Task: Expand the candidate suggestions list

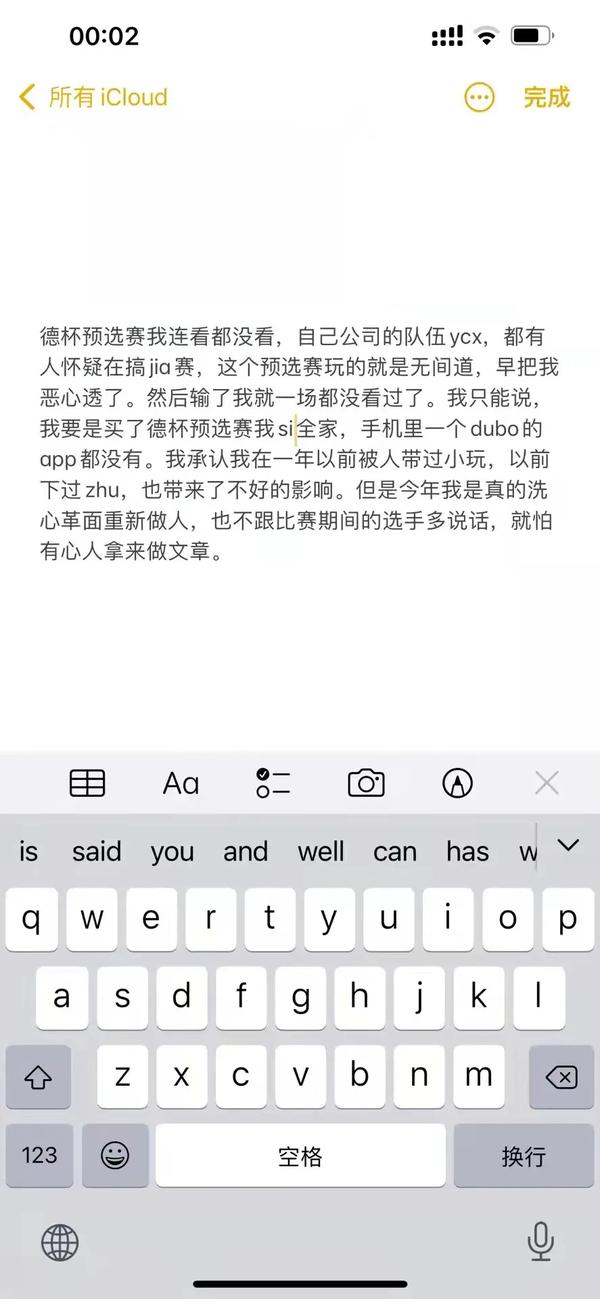Action: tap(568, 846)
